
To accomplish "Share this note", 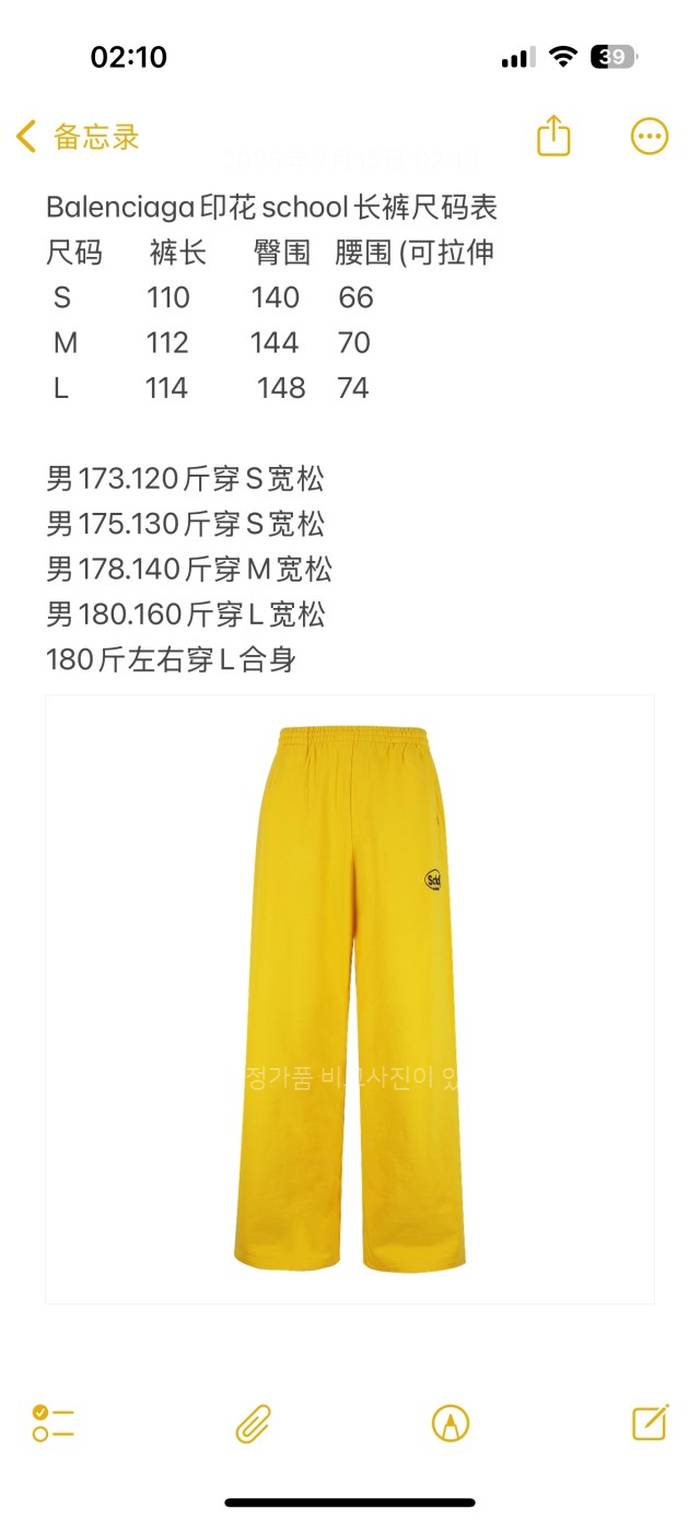I will pyautogui.click(x=553, y=136).
